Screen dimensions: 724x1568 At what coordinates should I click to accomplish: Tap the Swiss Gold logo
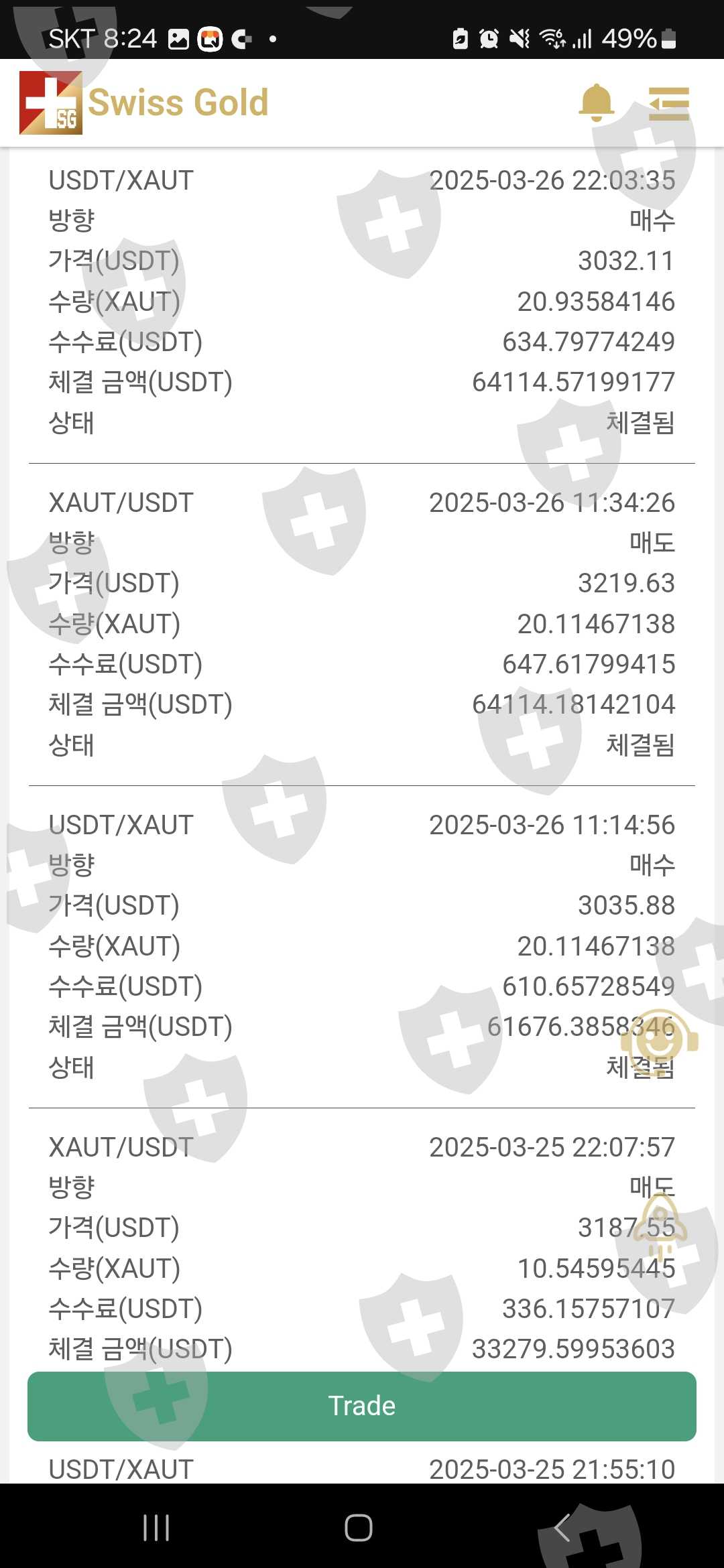click(x=144, y=103)
